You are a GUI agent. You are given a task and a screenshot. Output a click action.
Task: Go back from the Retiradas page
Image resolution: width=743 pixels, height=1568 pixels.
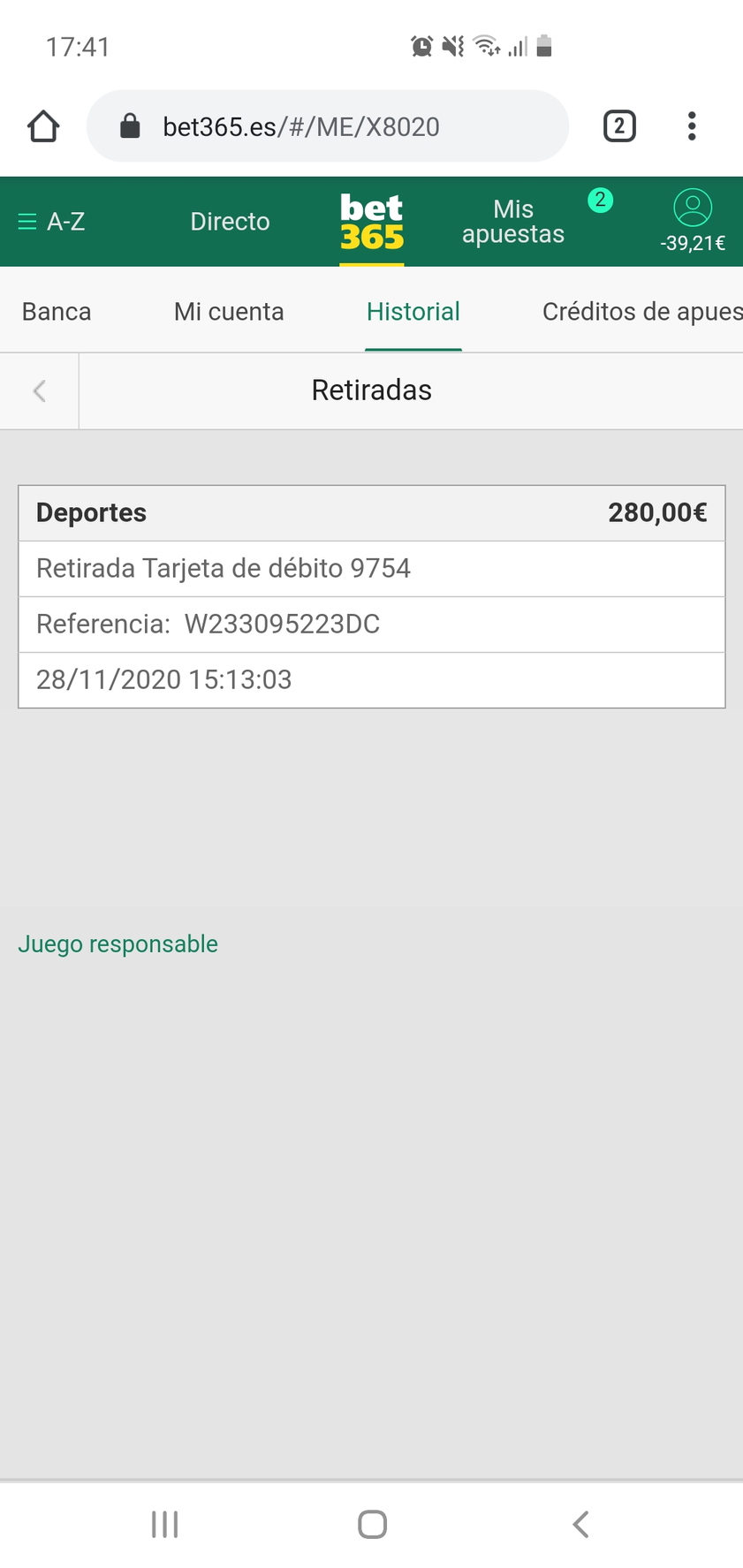click(39, 391)
